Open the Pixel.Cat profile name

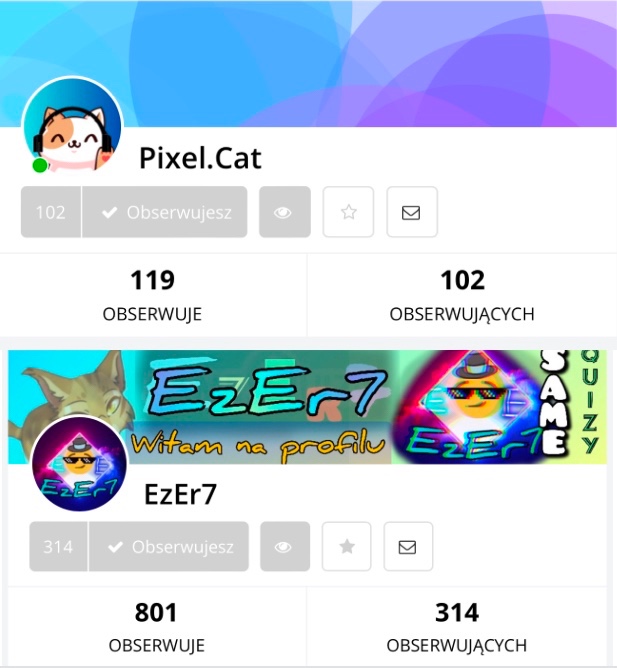200,158
